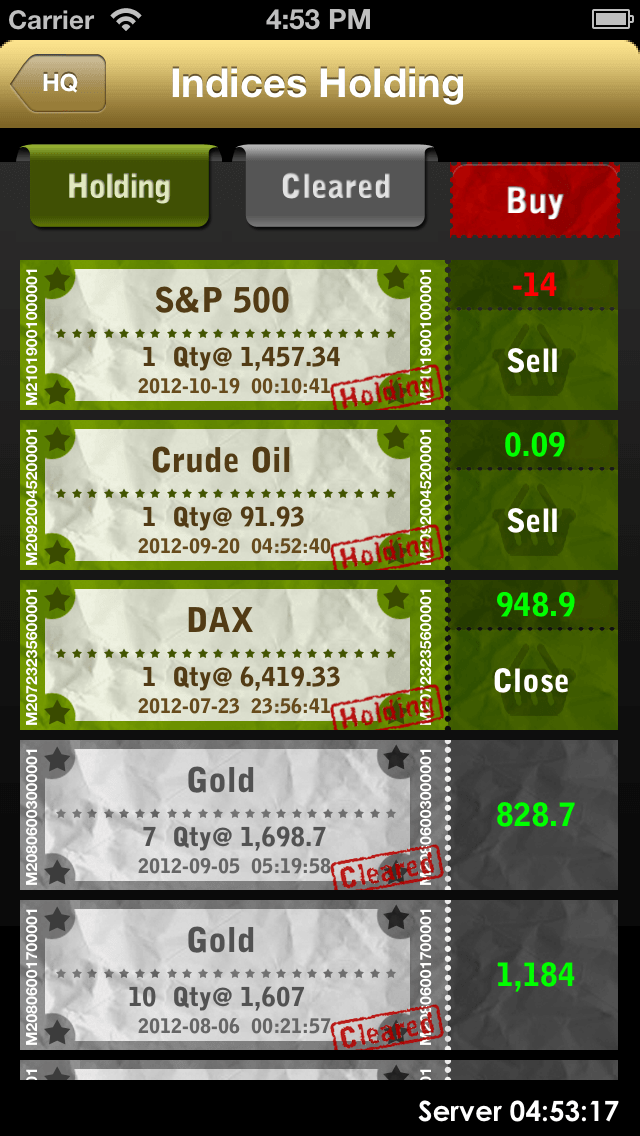Switch to the Cleared tab
This screenshot has width=640, height=1136.
pos(336,187)
